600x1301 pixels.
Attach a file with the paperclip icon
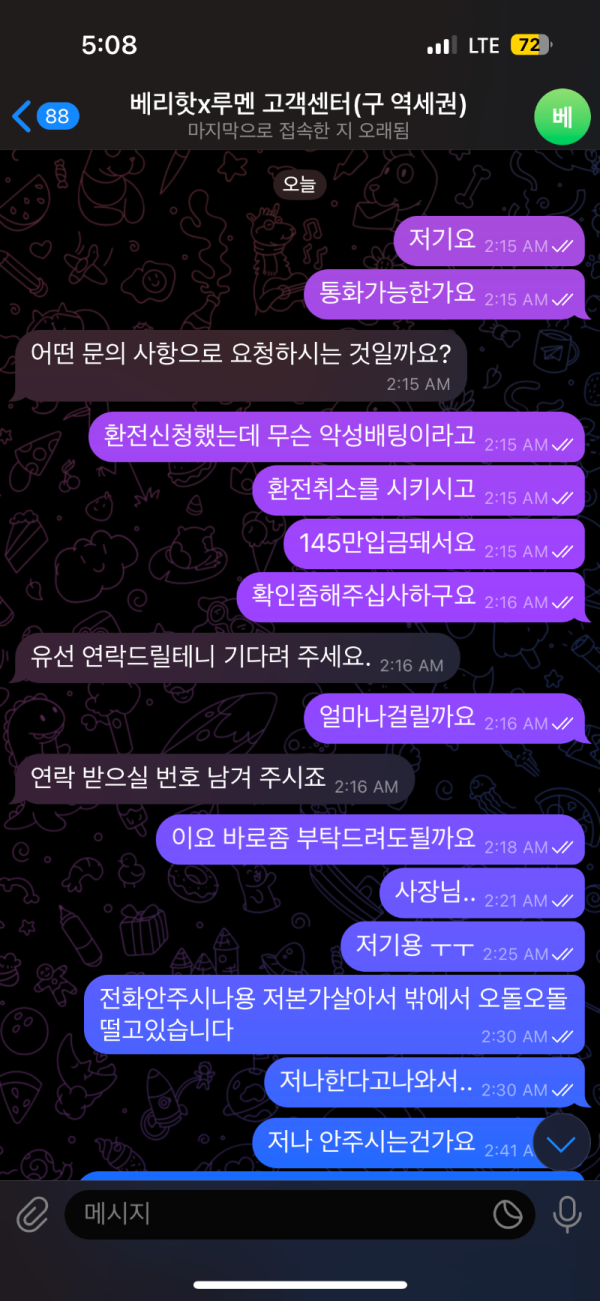coord(33,1214)
